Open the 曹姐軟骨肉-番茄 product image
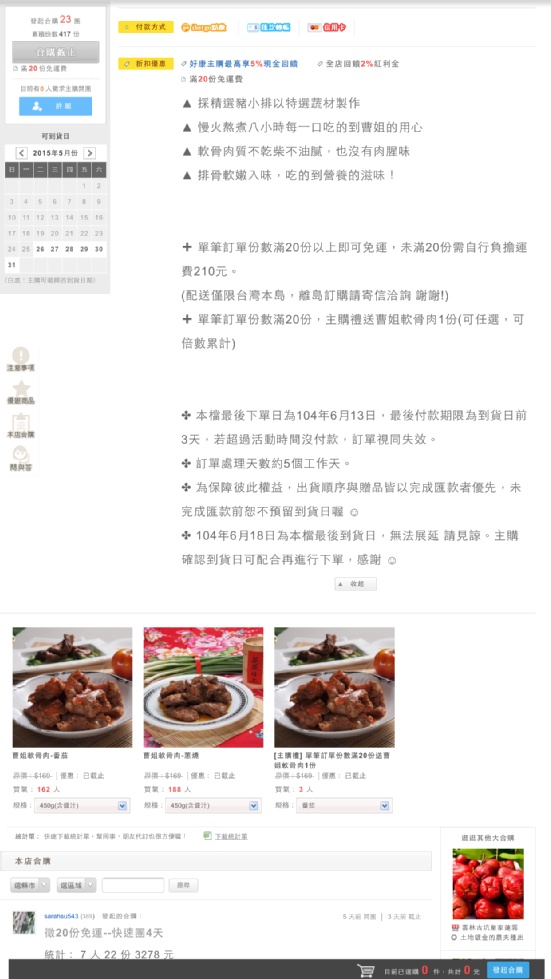The image size is (551, 979). (x=72, y=687)
